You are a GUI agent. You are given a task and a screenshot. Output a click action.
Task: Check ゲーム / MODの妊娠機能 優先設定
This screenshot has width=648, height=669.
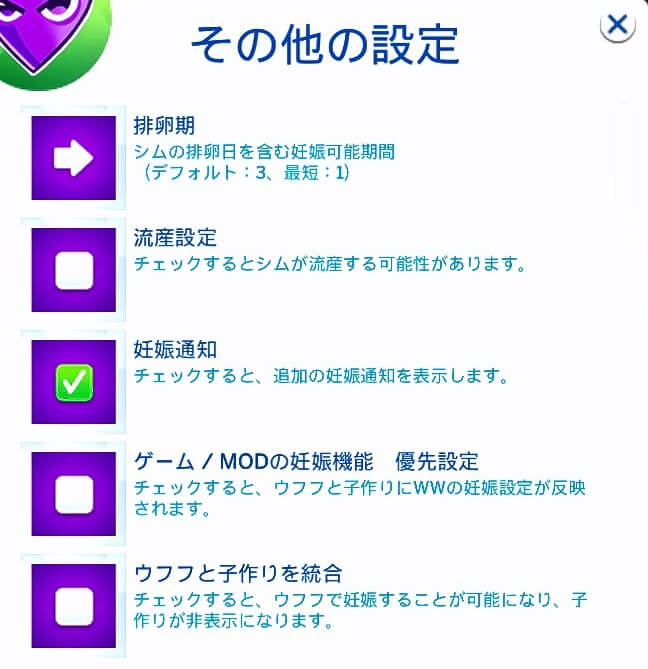point(74,493)
